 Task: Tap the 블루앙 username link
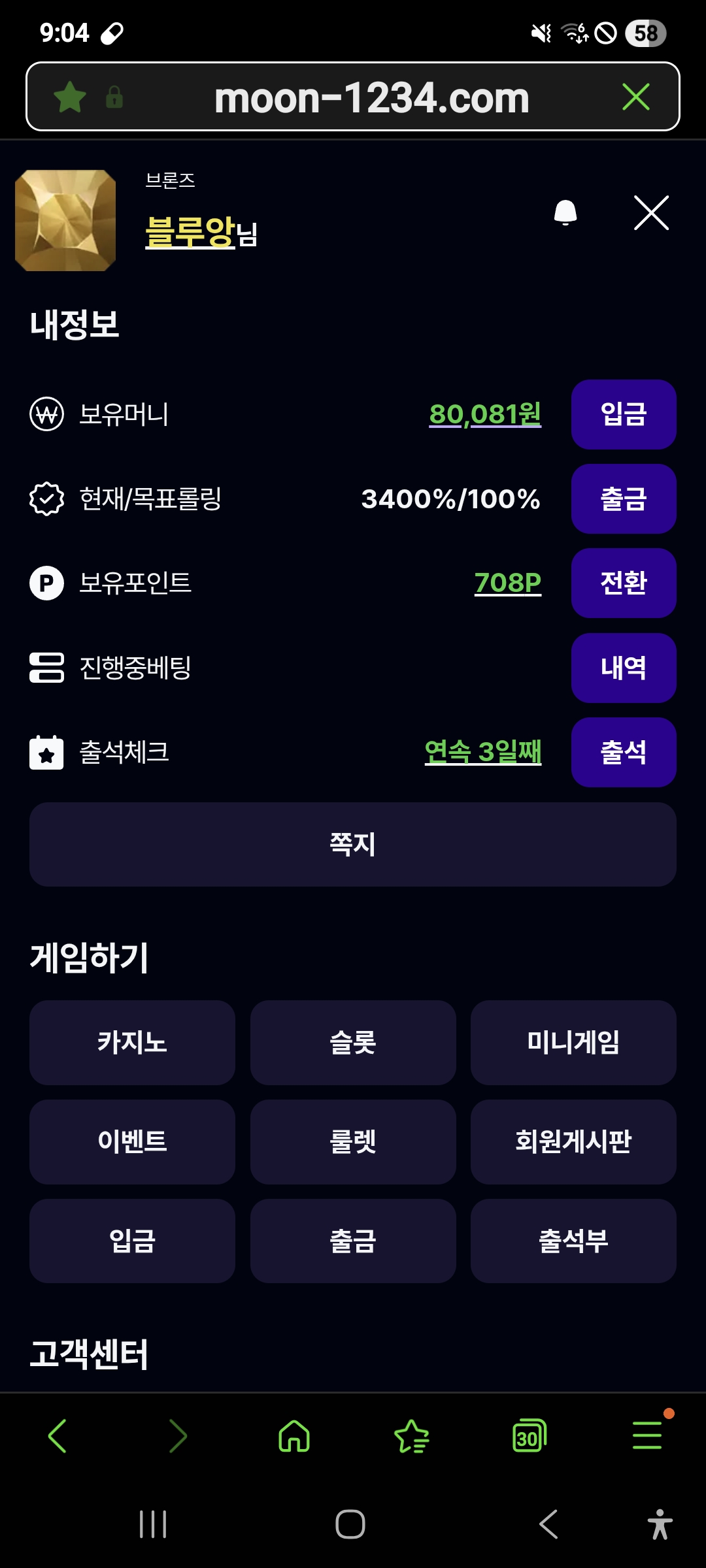coord(190,232)
